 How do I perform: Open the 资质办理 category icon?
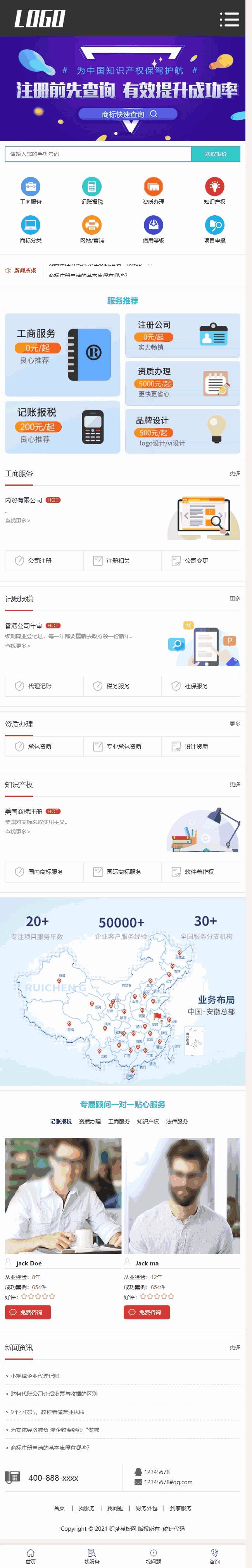(153, 190)
